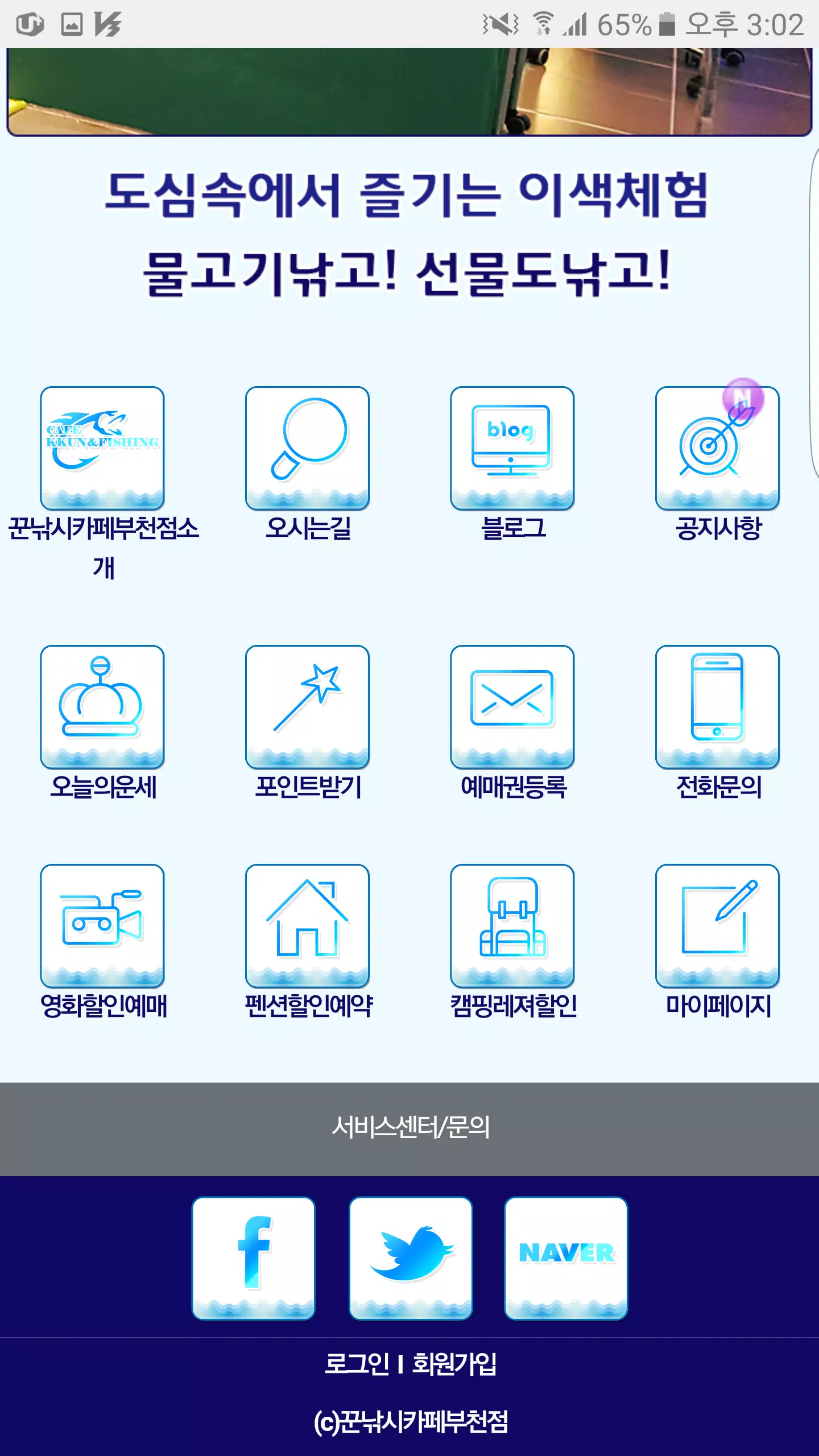
Task: Tap 로그인 to log in
Action: pos(357,1364)
